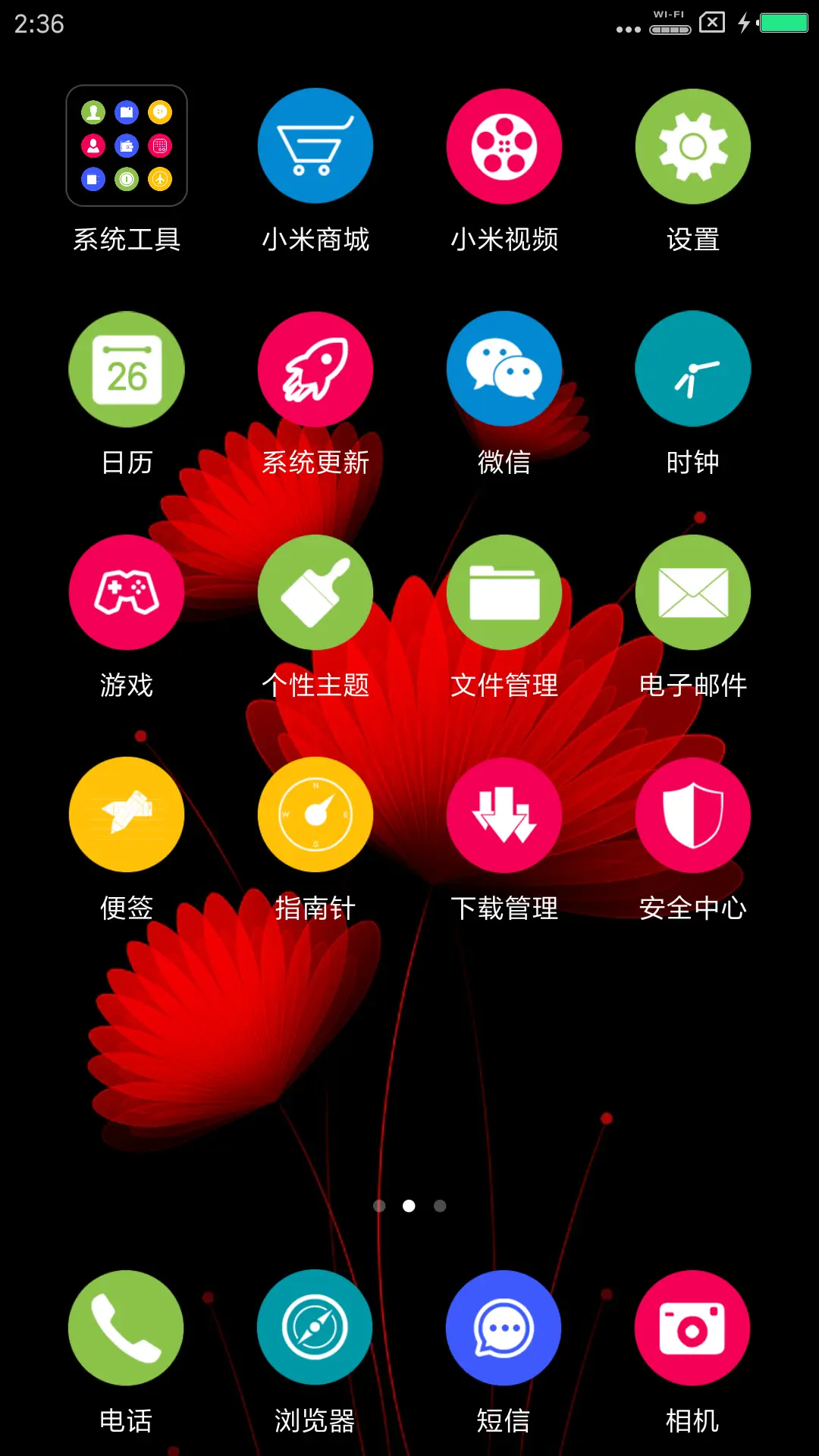Launch the 浏览器 browser
The height and width of the screenshot is (1456, 819).
tap(315, 1327)
